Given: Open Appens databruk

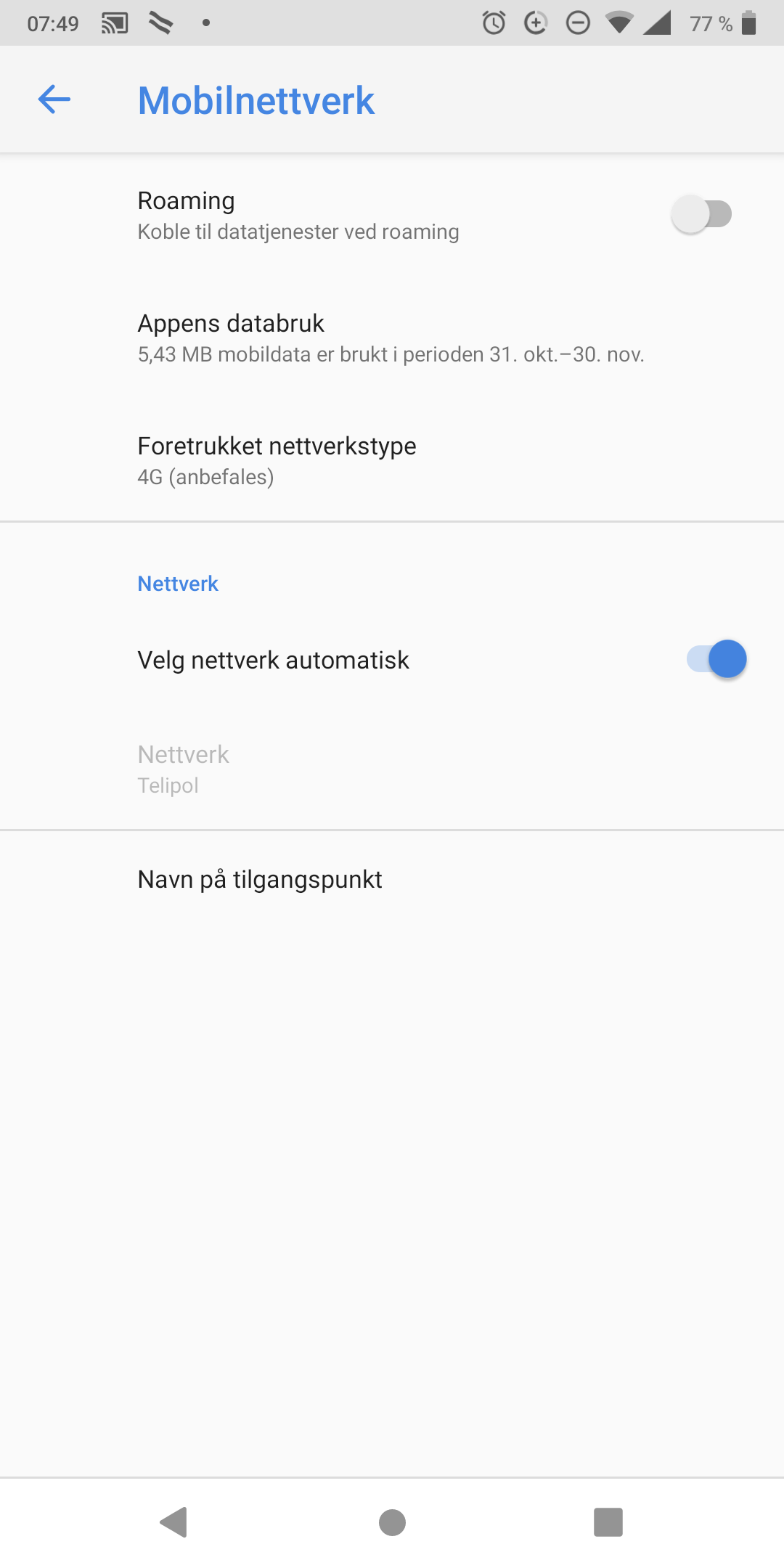Looking at the screenshot, I should coord(392,338).
